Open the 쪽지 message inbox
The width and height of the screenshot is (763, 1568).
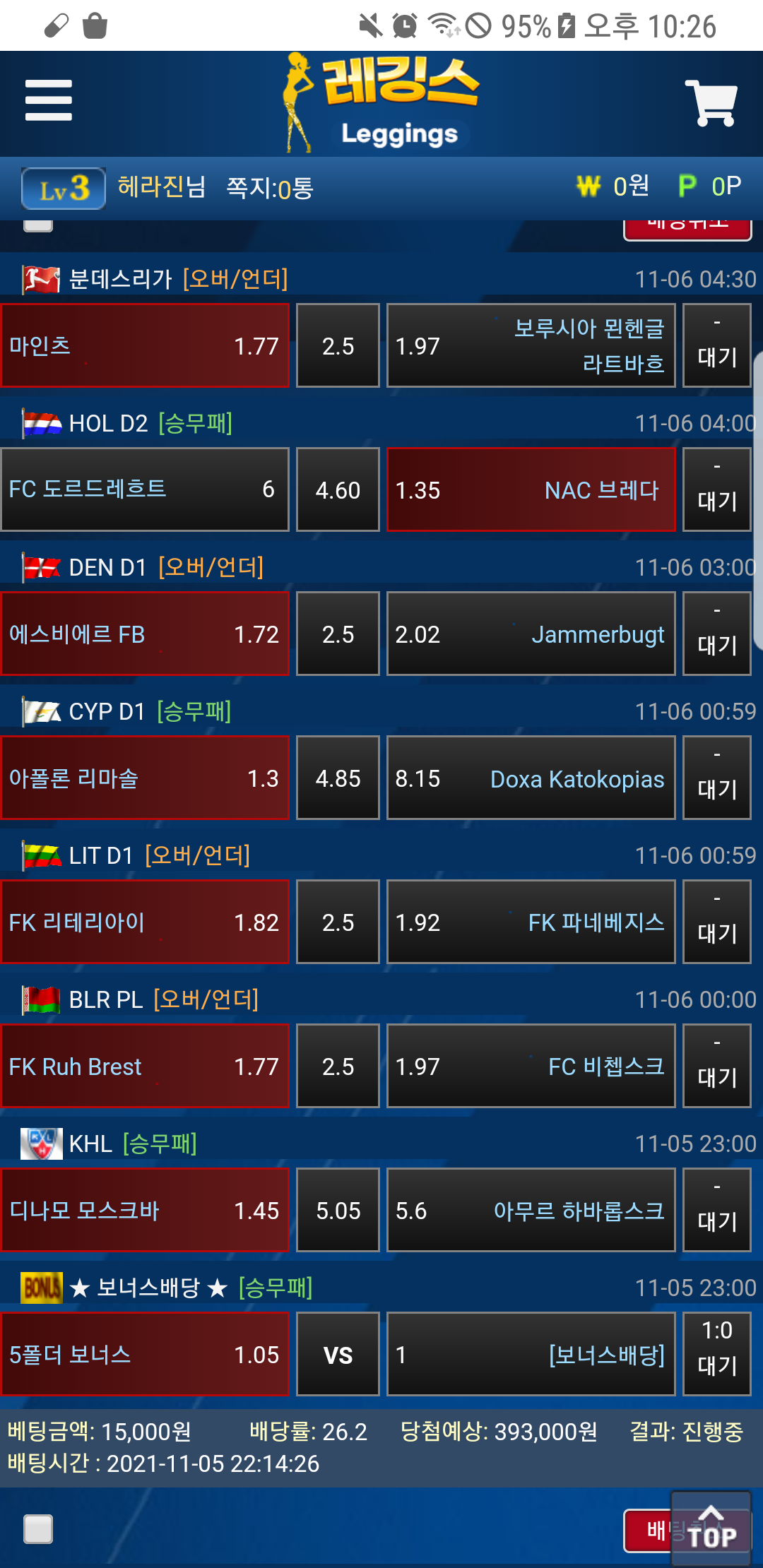(269, 188)
